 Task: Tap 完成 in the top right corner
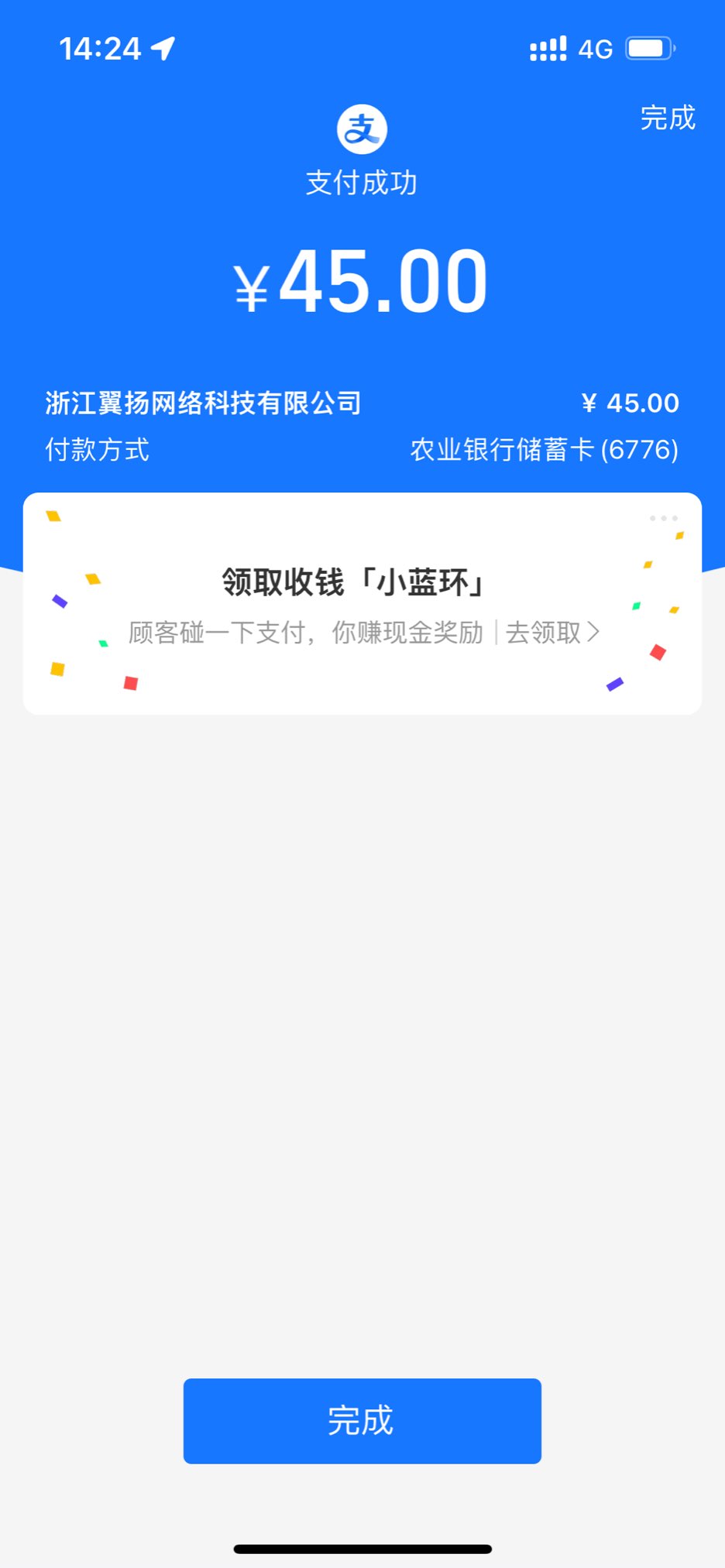coord(667,118)
